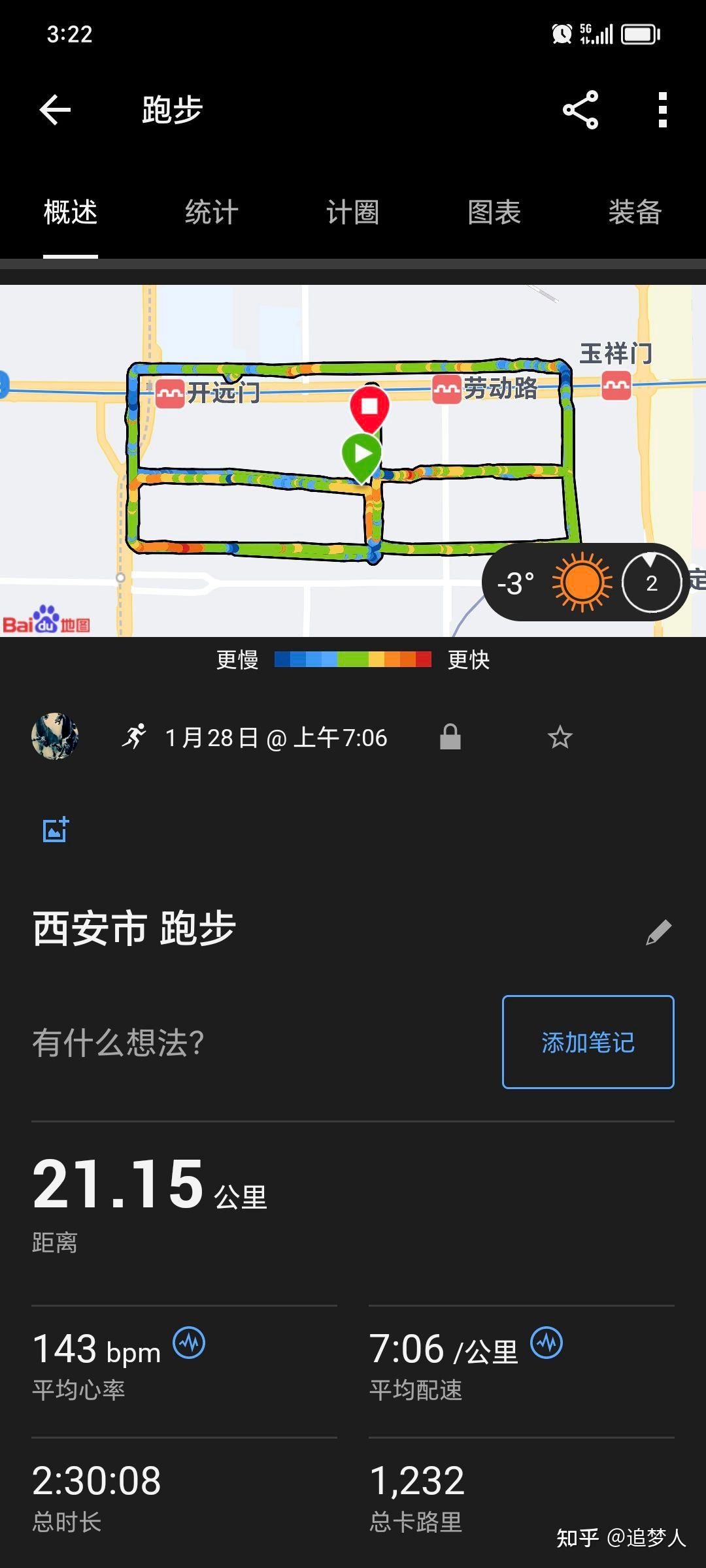The height and width of the screenshot is (1568, 706).
Task: Go back using the arrow icon
Action: tap(55, 109)
